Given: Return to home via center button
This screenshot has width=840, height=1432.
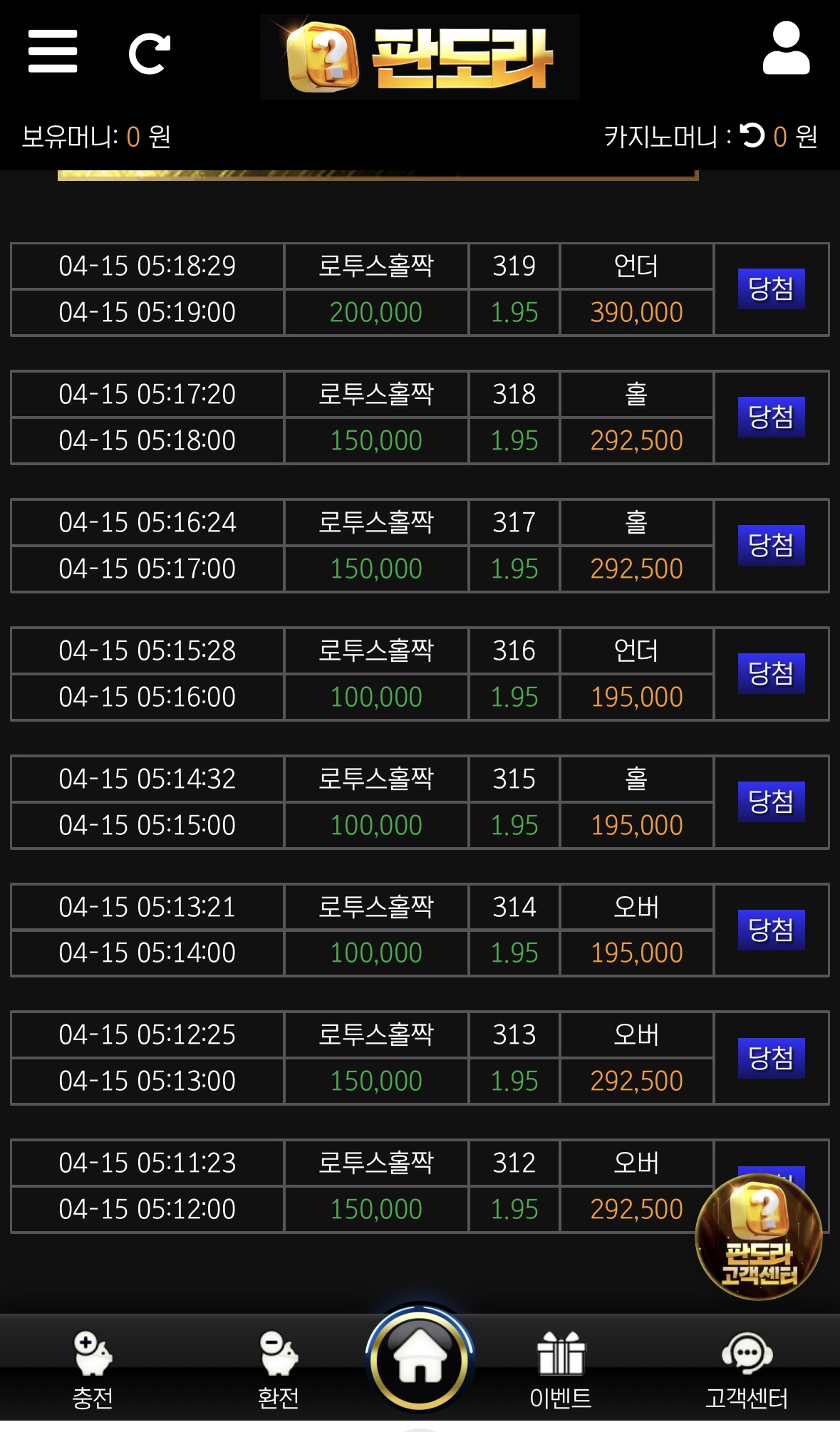Looking at the screenshot, I should [x=420, y=1359].
